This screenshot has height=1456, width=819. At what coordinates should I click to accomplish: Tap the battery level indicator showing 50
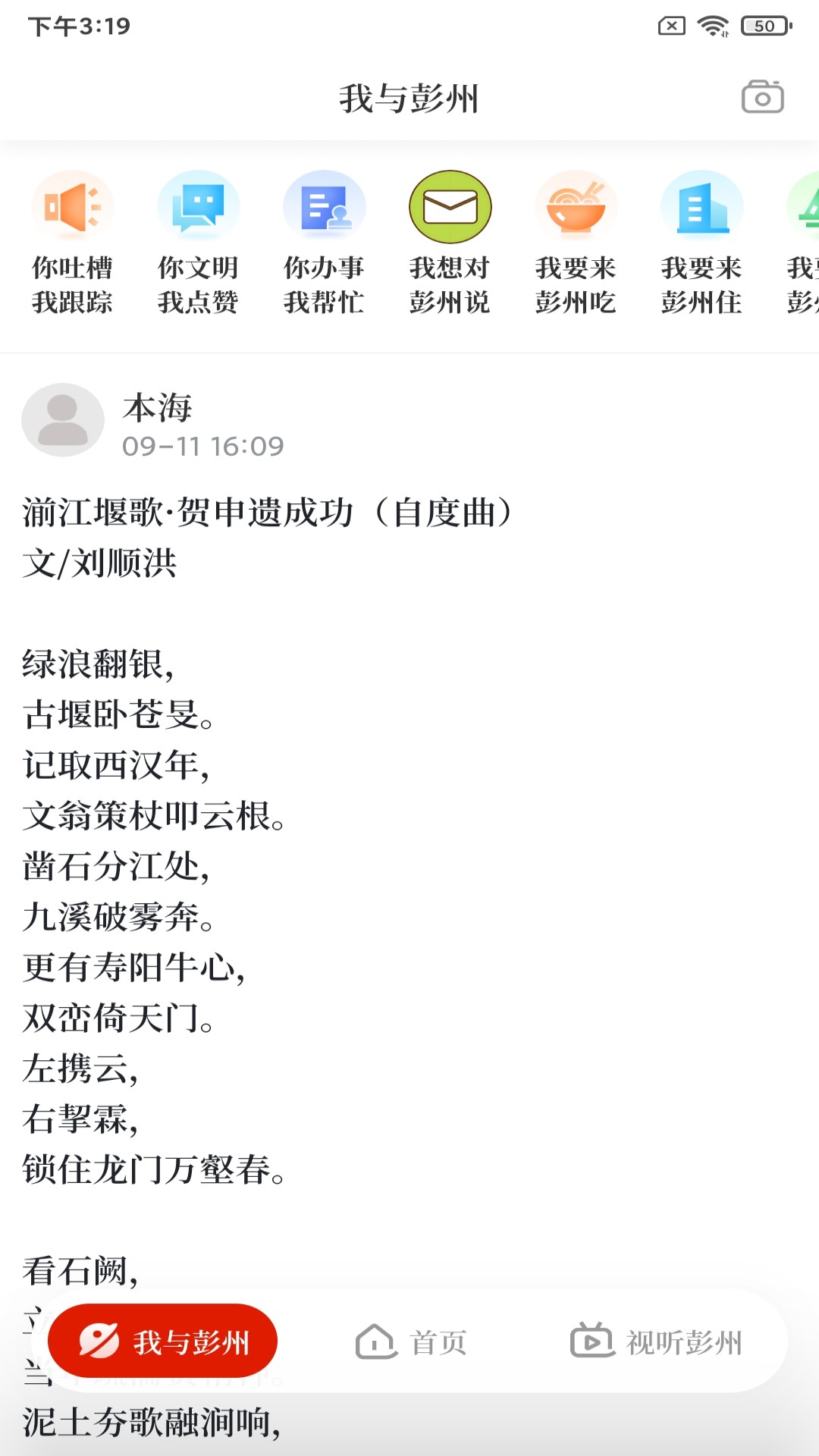tap(763, 25)
